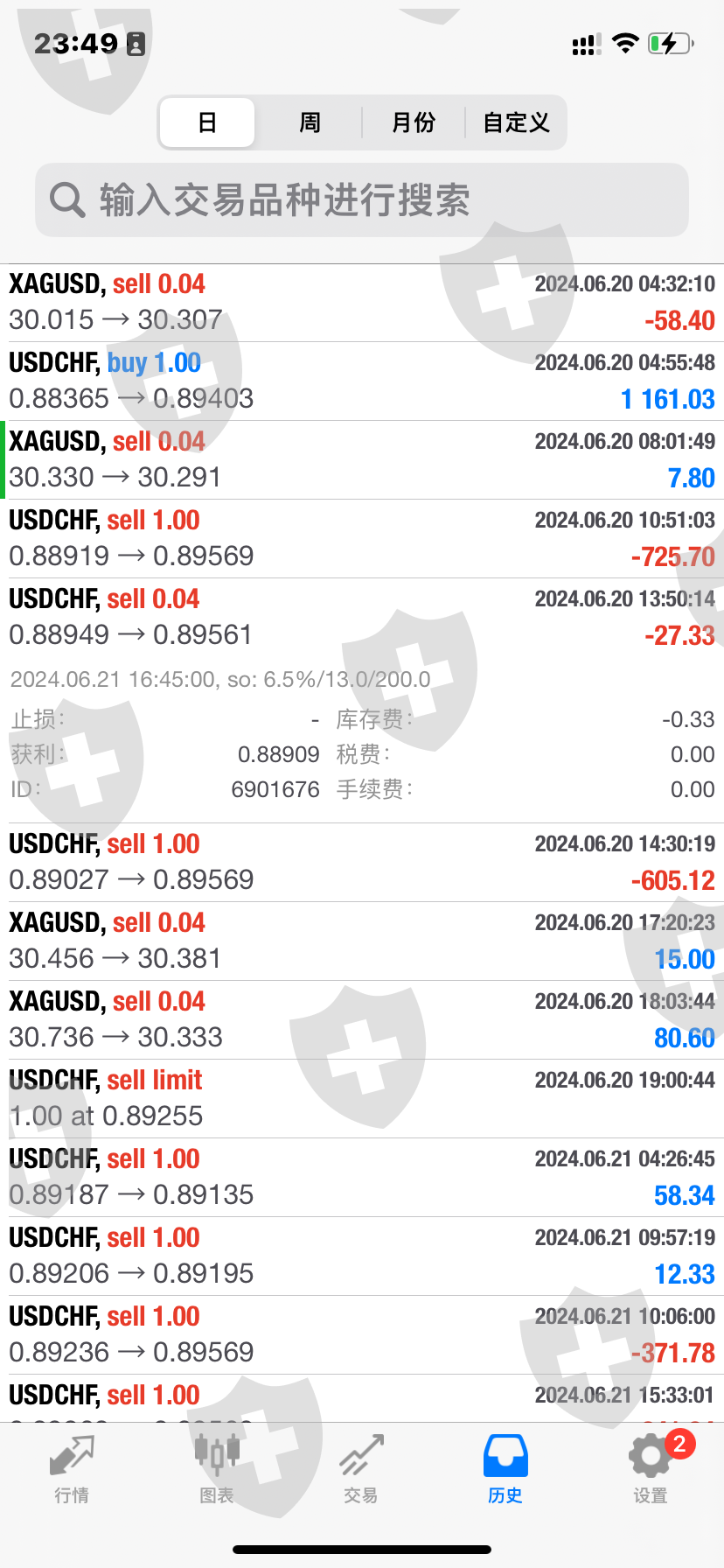Switch to the 图表 chart tab
The image size is (724, 1568).
[216, 1470]
